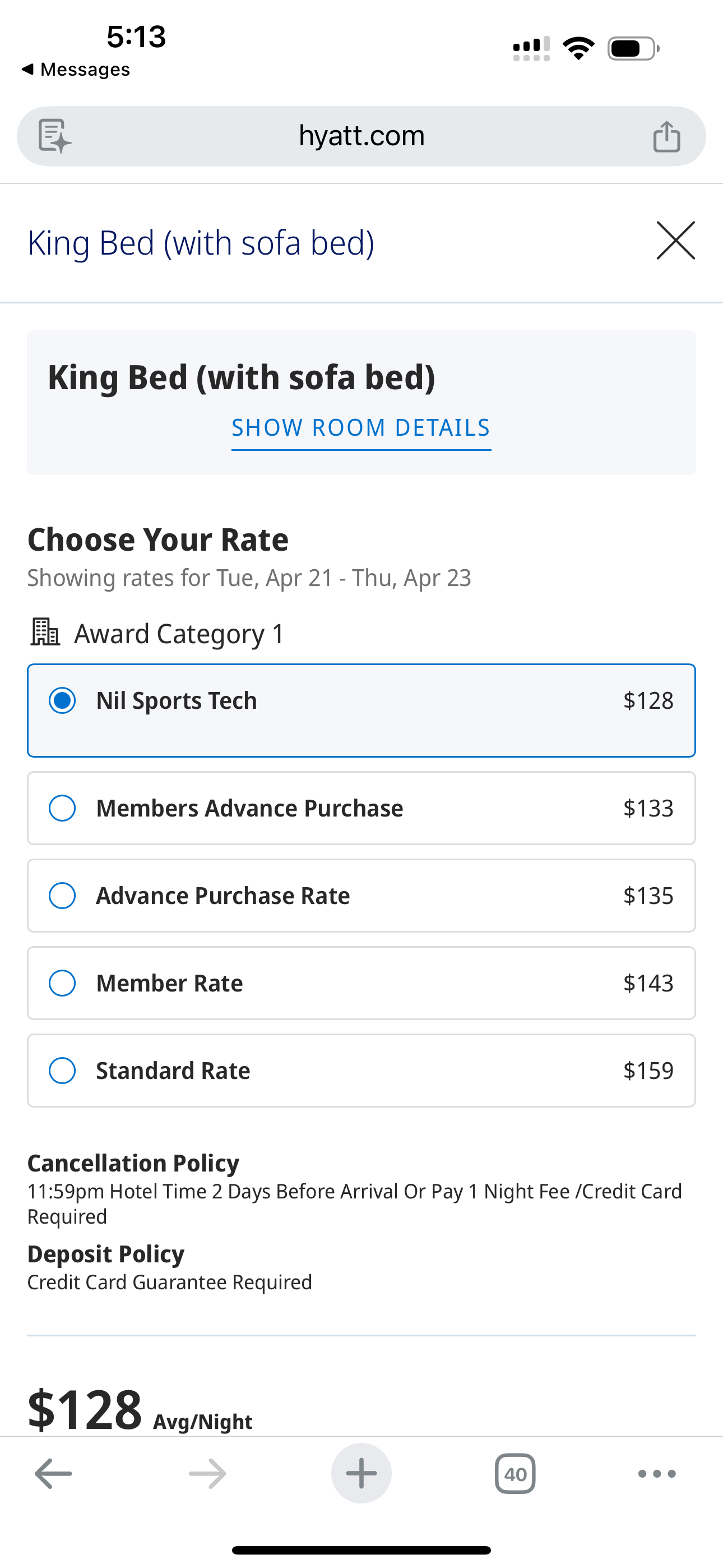Open a new tab with the plus button
The image size is (723, 1568).
pos(361,1473)
